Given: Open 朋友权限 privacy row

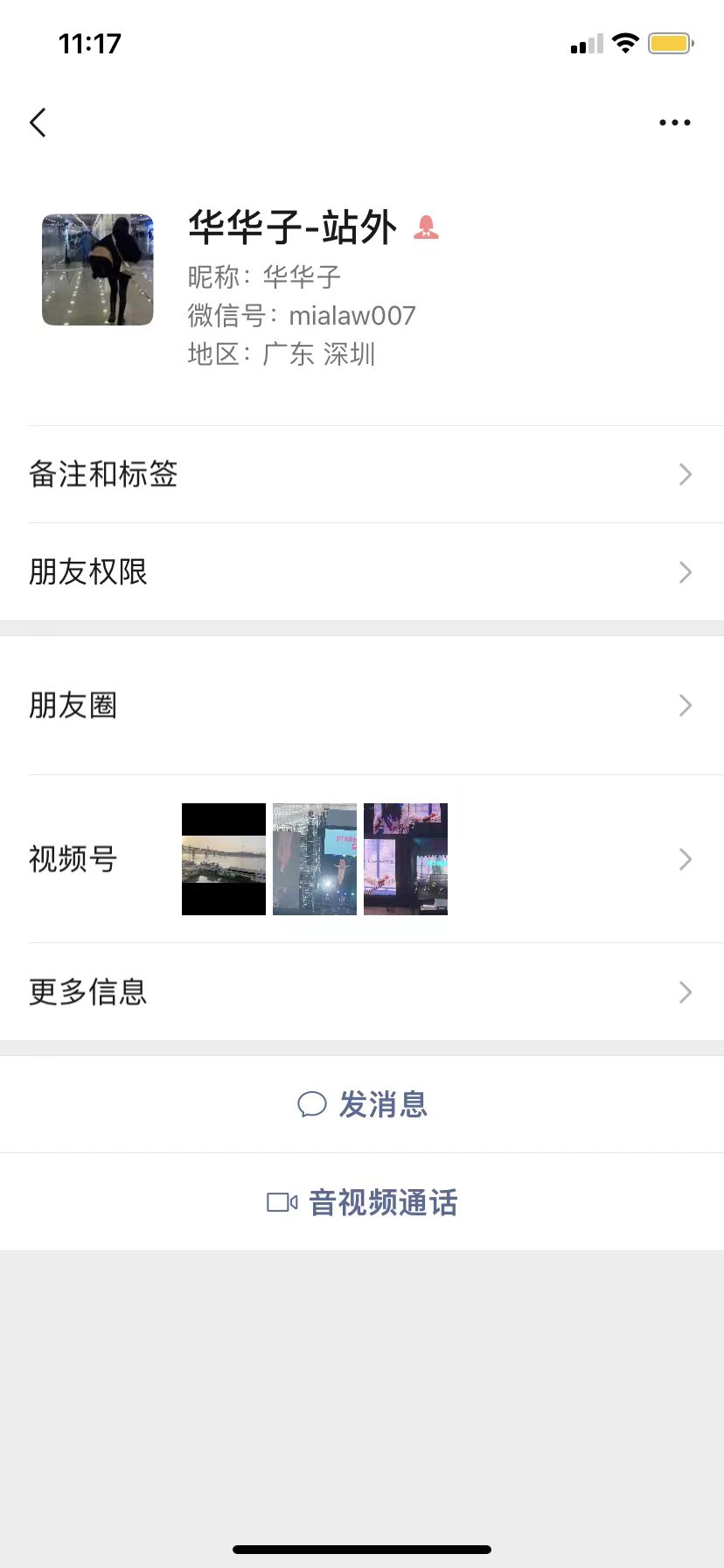Looking at the screenshot, I should tap(362, 572).
